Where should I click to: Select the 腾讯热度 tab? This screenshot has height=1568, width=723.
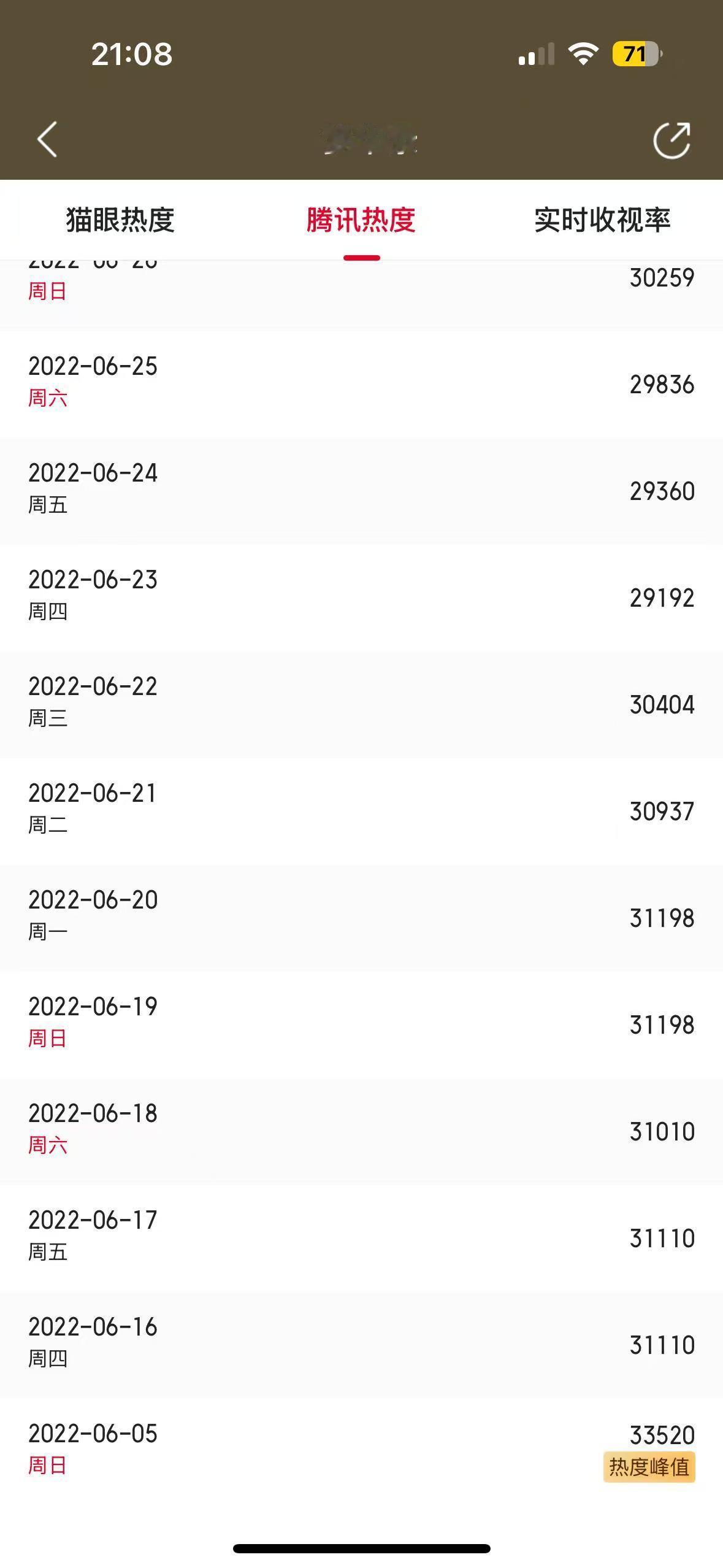click(361, 220)
